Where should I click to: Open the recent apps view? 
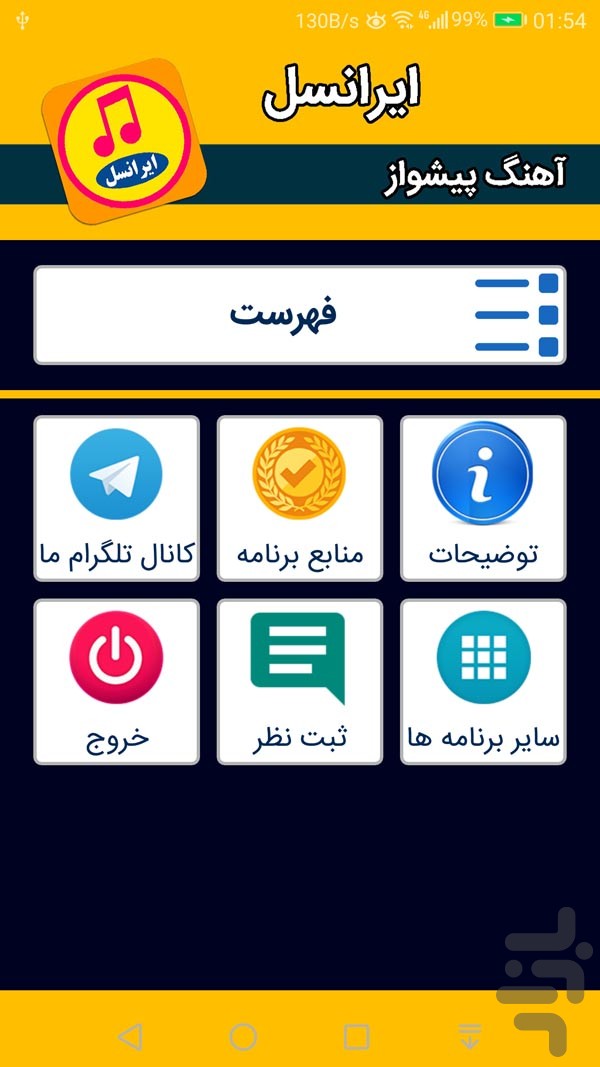click(x=356, y=1036)
